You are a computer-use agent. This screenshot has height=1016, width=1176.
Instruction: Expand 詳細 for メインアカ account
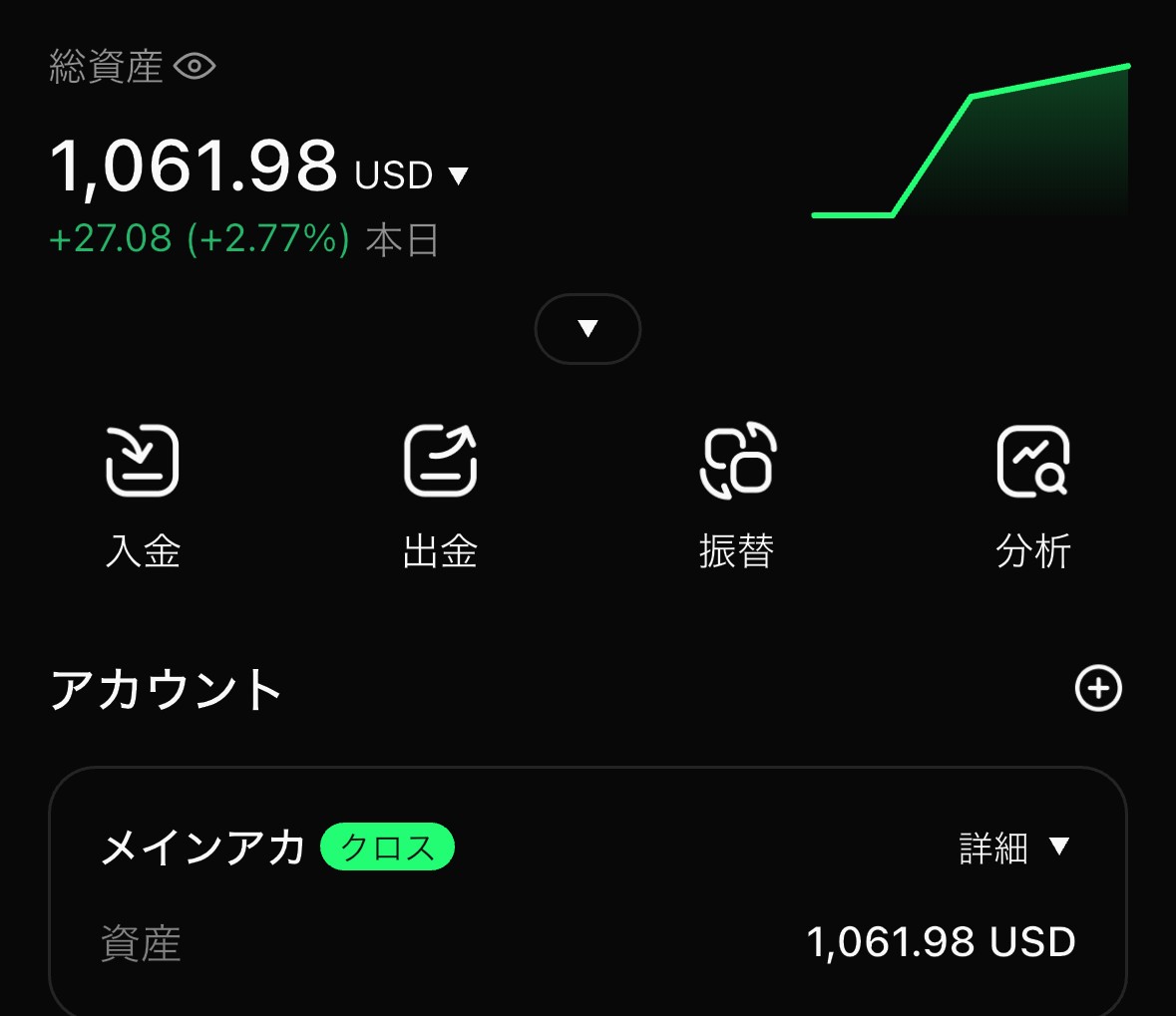(1014, 848)
